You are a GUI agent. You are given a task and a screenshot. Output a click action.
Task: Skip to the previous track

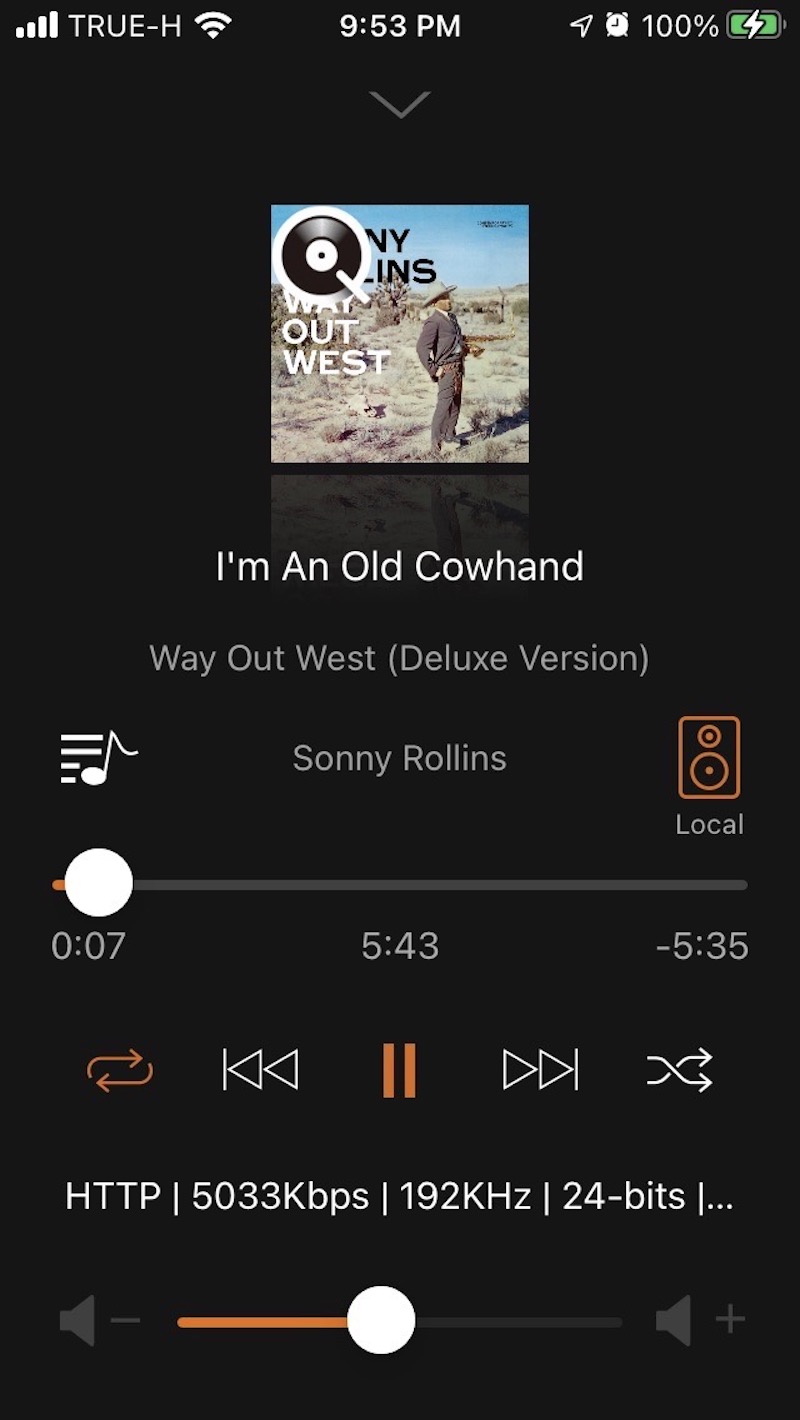click(260, 1070)
